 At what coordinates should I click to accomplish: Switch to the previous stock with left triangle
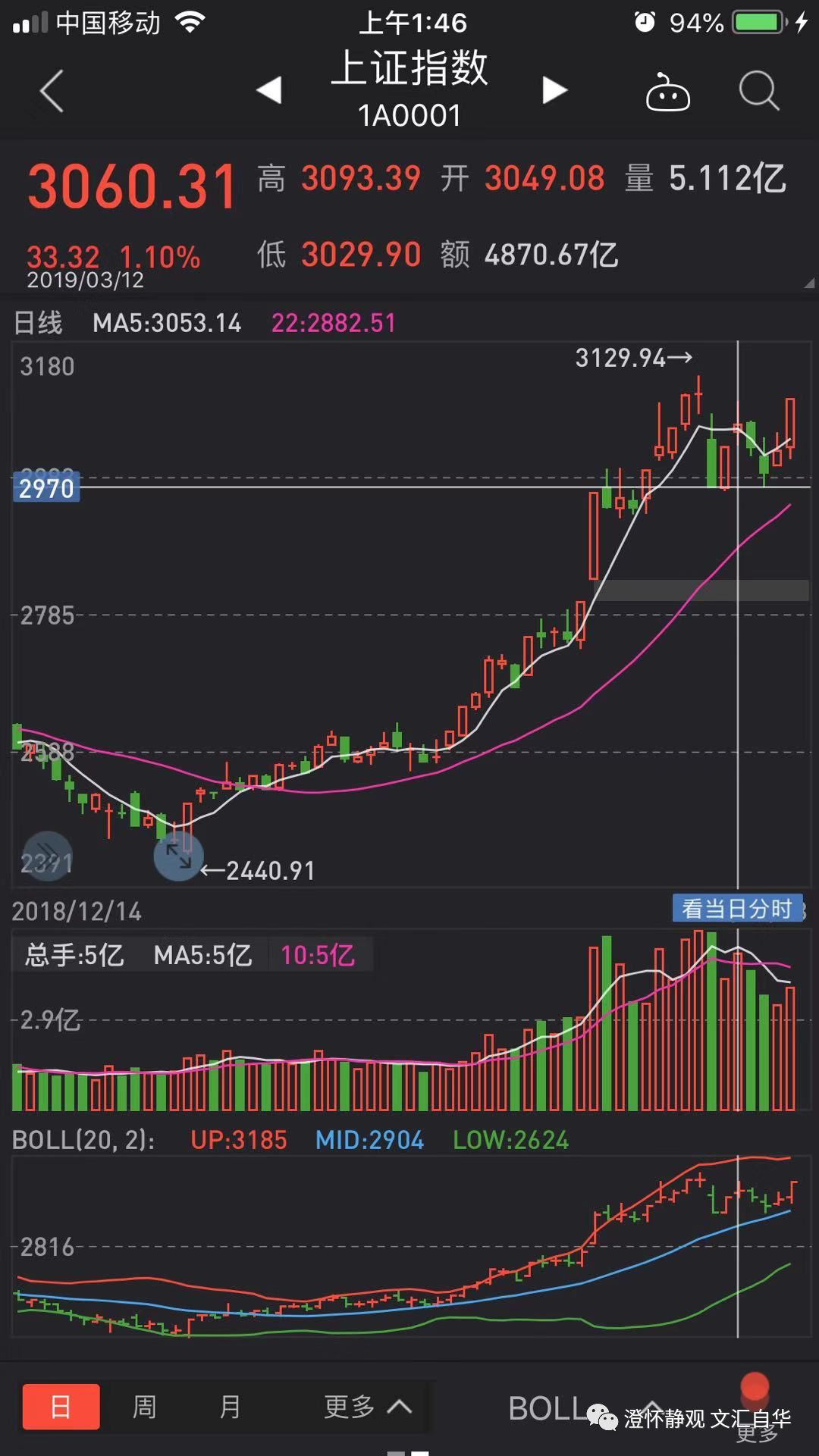269,90
